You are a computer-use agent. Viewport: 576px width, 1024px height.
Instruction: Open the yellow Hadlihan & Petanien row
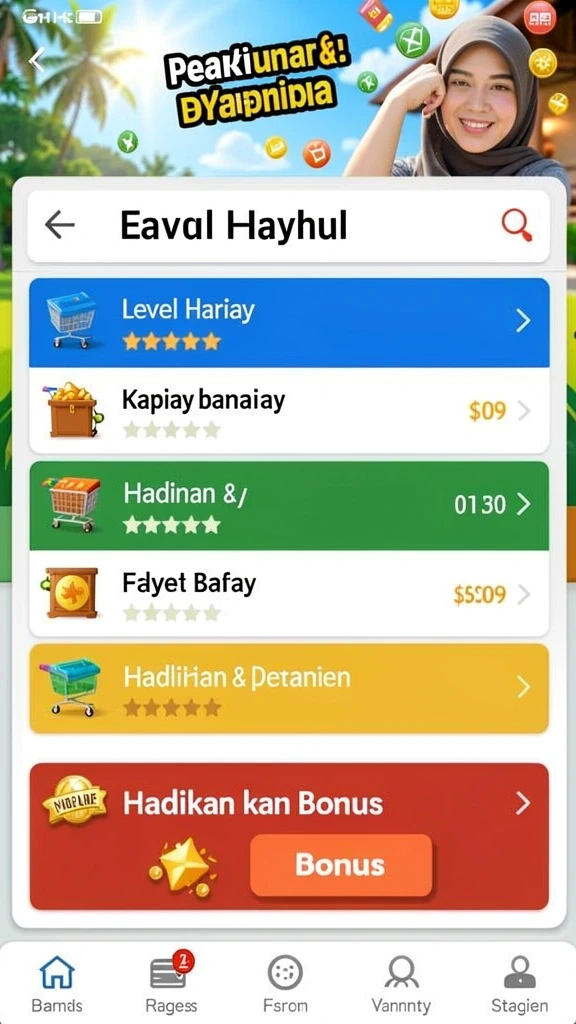pyautogui.click(x=289, y=688)
